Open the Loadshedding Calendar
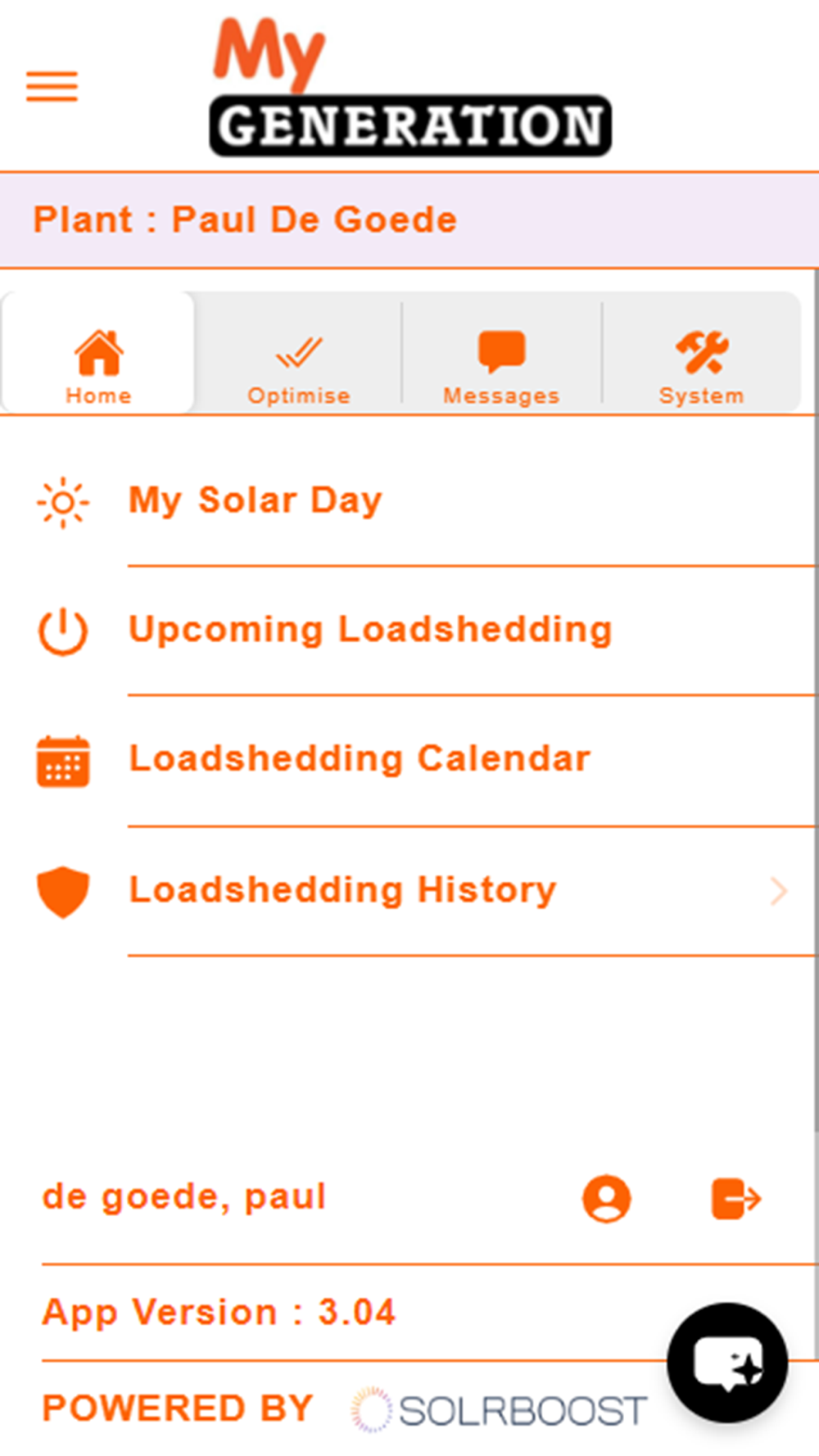 pyautogui.click(x=360, y=758)
